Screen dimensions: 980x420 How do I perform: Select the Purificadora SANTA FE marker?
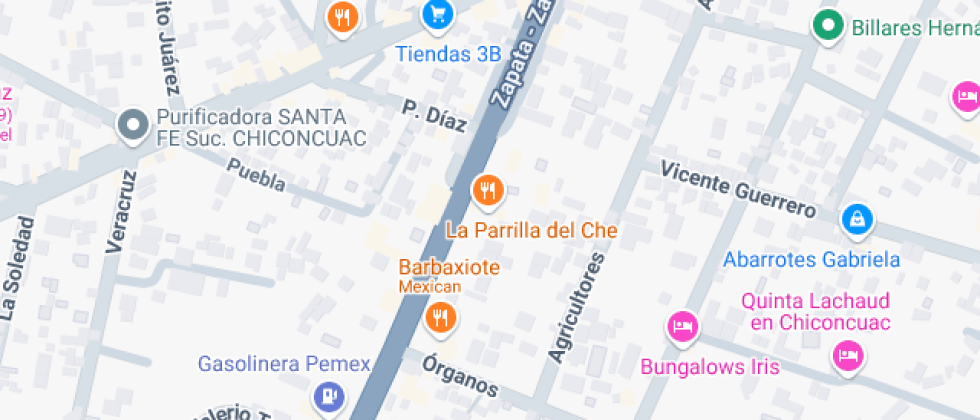(133, 124)
